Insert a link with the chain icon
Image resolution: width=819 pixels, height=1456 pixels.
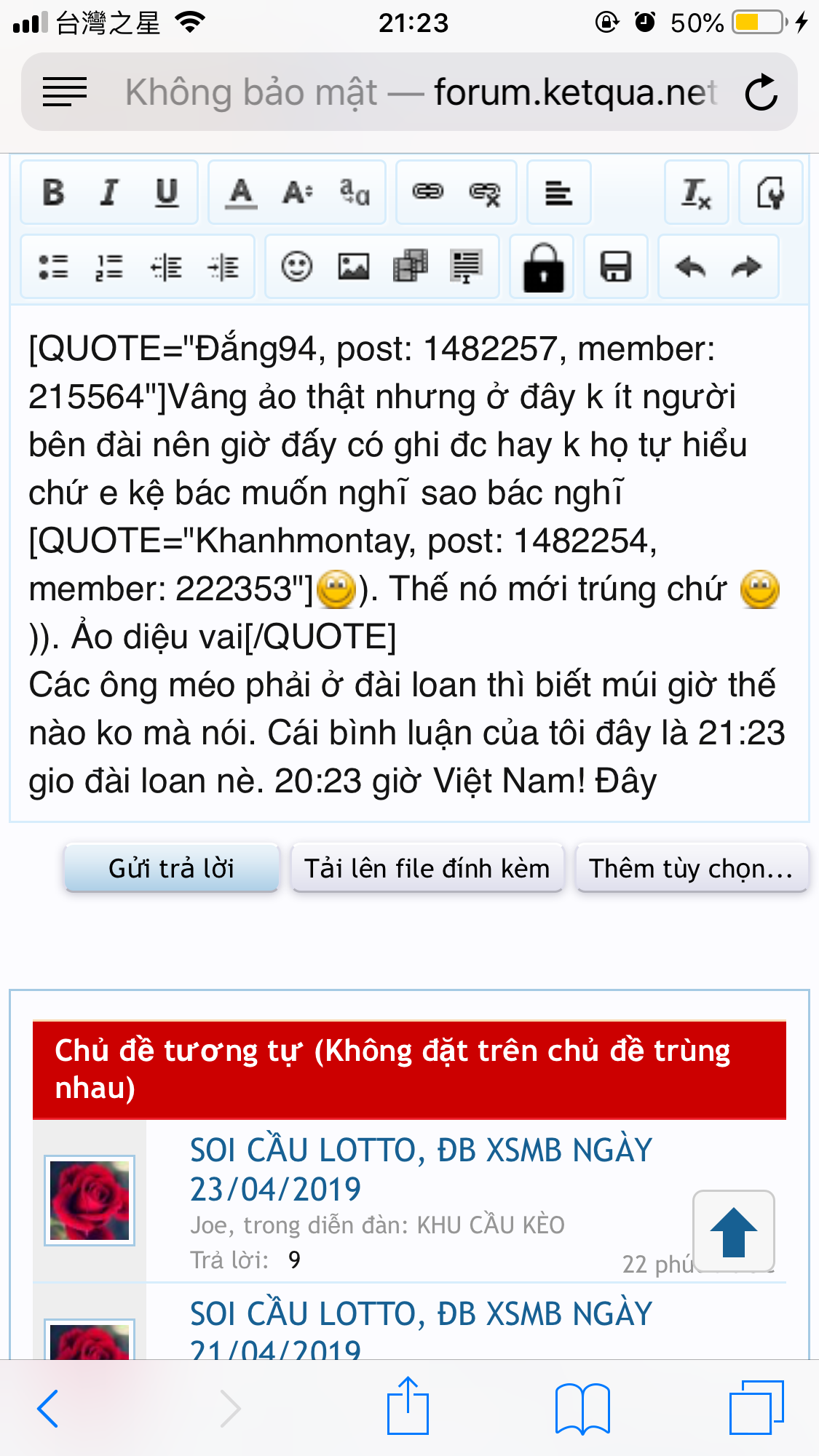click(x=428, y=192)
